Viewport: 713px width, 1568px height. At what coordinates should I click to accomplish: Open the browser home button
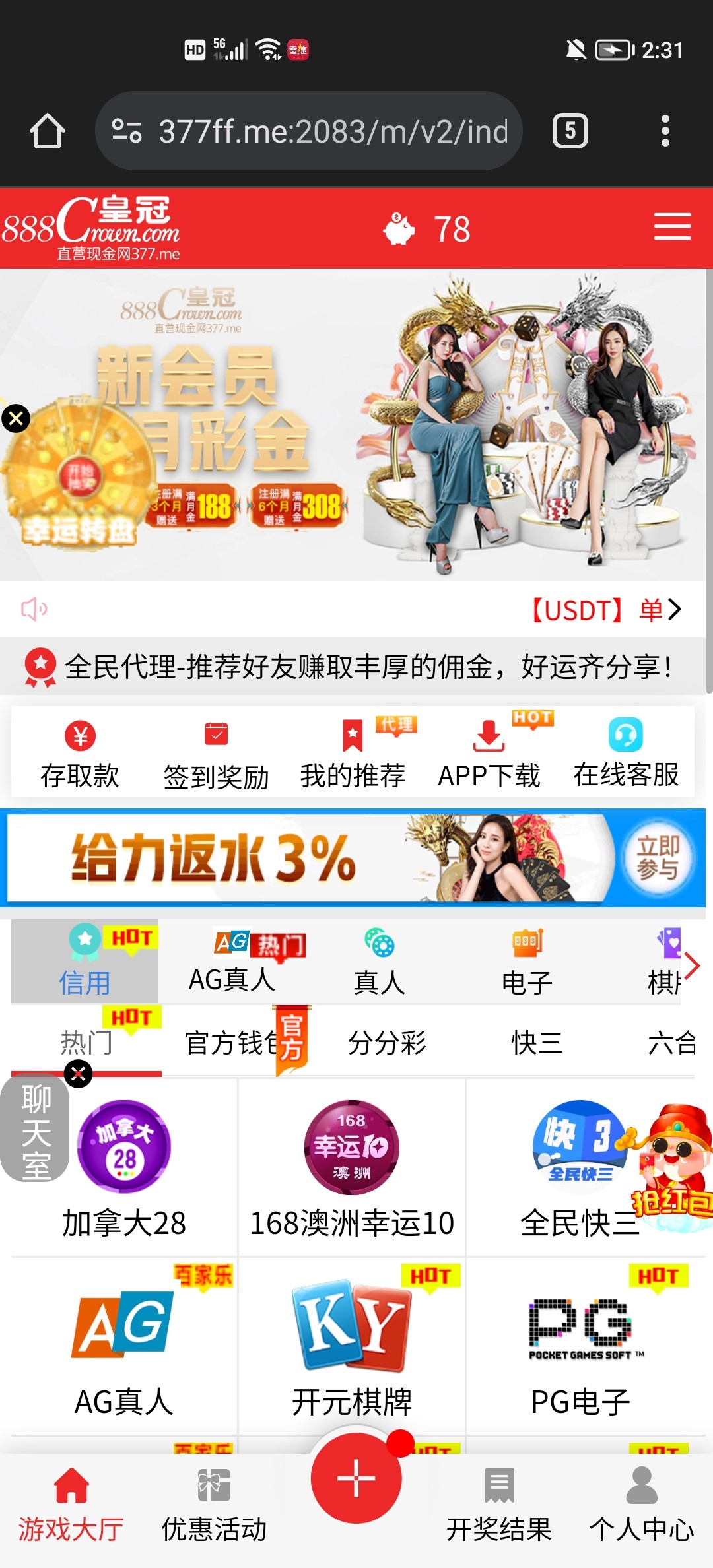tap(48, 131)
